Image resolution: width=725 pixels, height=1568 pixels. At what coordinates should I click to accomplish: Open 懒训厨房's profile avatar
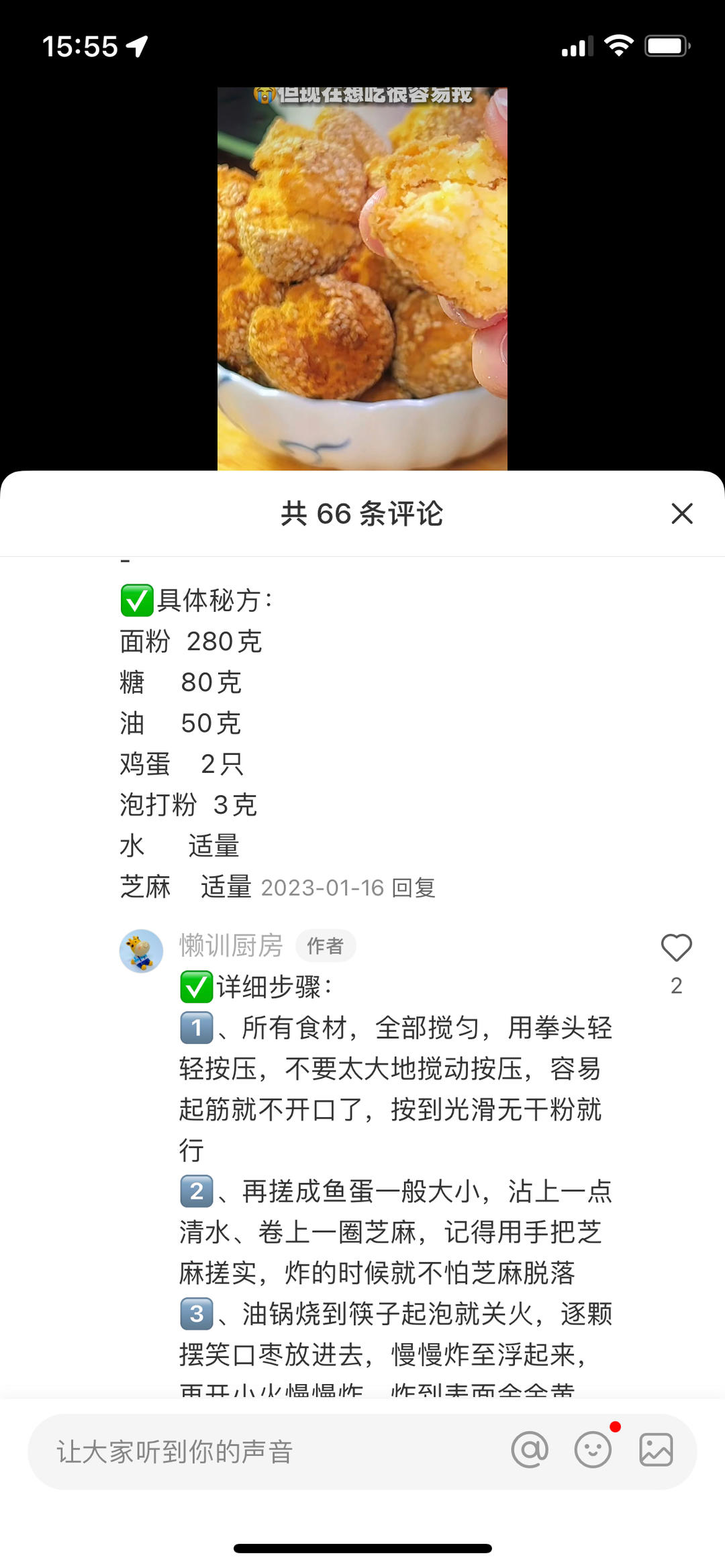141,951
